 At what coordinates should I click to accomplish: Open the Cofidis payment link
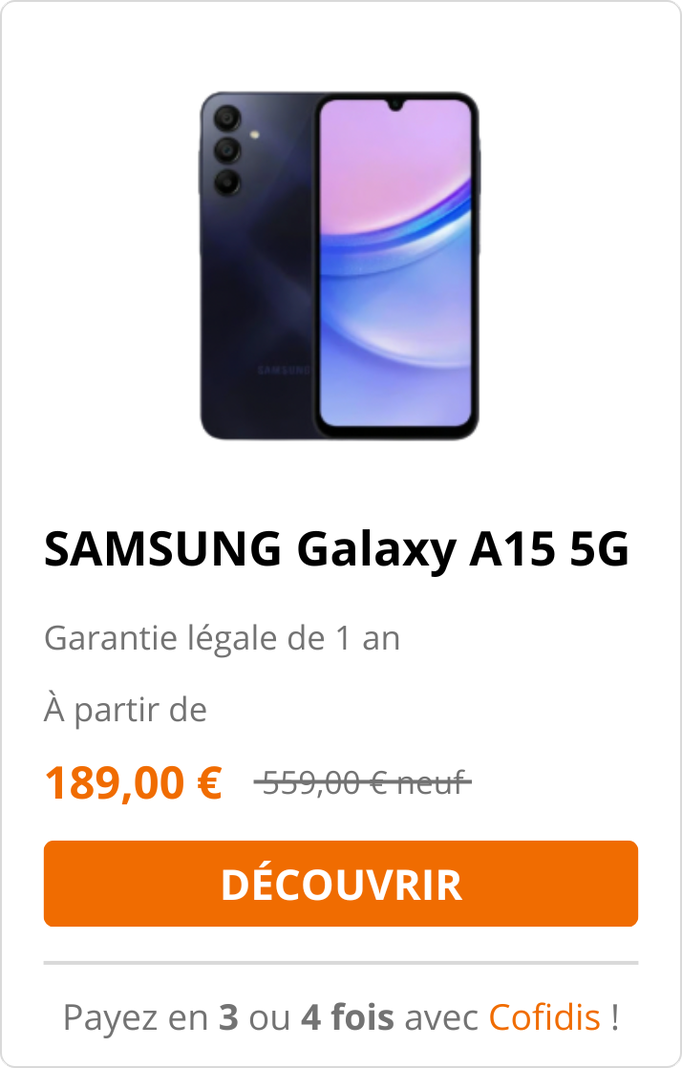544,1018
